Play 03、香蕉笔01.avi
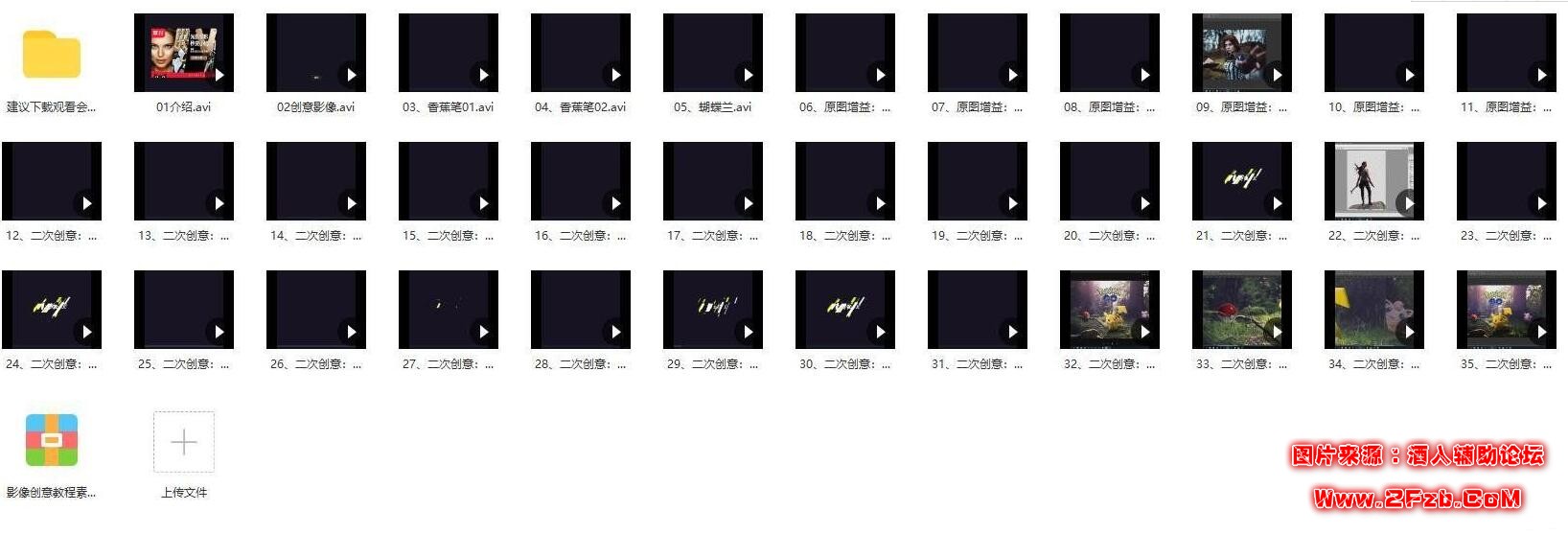The width and height of the screenshot is (1568, 534). point(448,53)
